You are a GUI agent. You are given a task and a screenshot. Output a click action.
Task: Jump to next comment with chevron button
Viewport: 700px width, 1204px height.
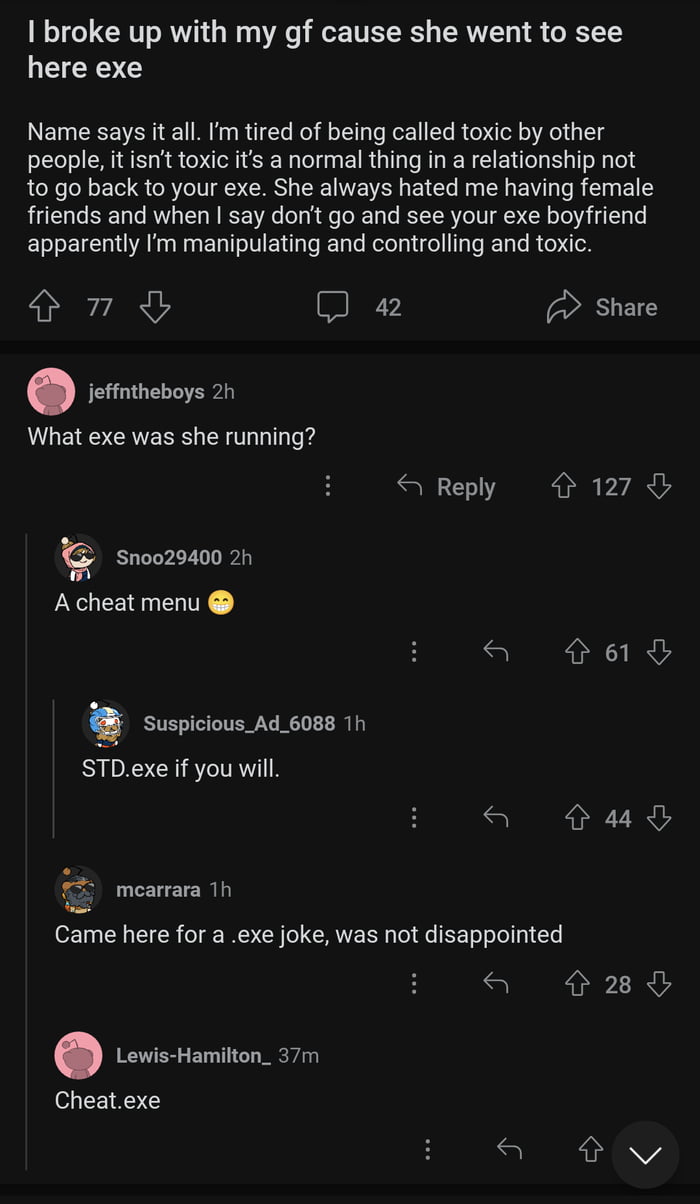645,1155
